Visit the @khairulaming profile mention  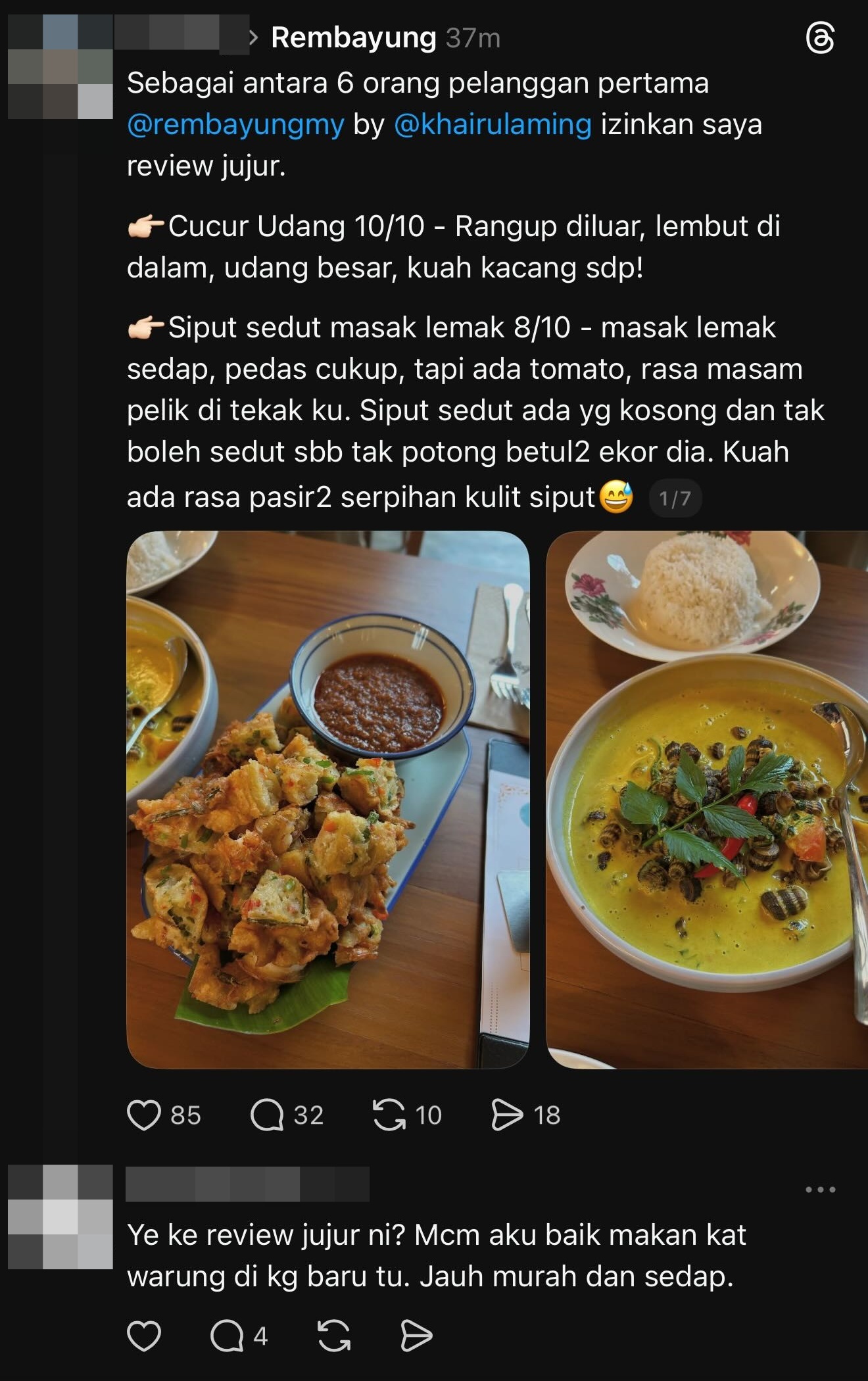493,124
